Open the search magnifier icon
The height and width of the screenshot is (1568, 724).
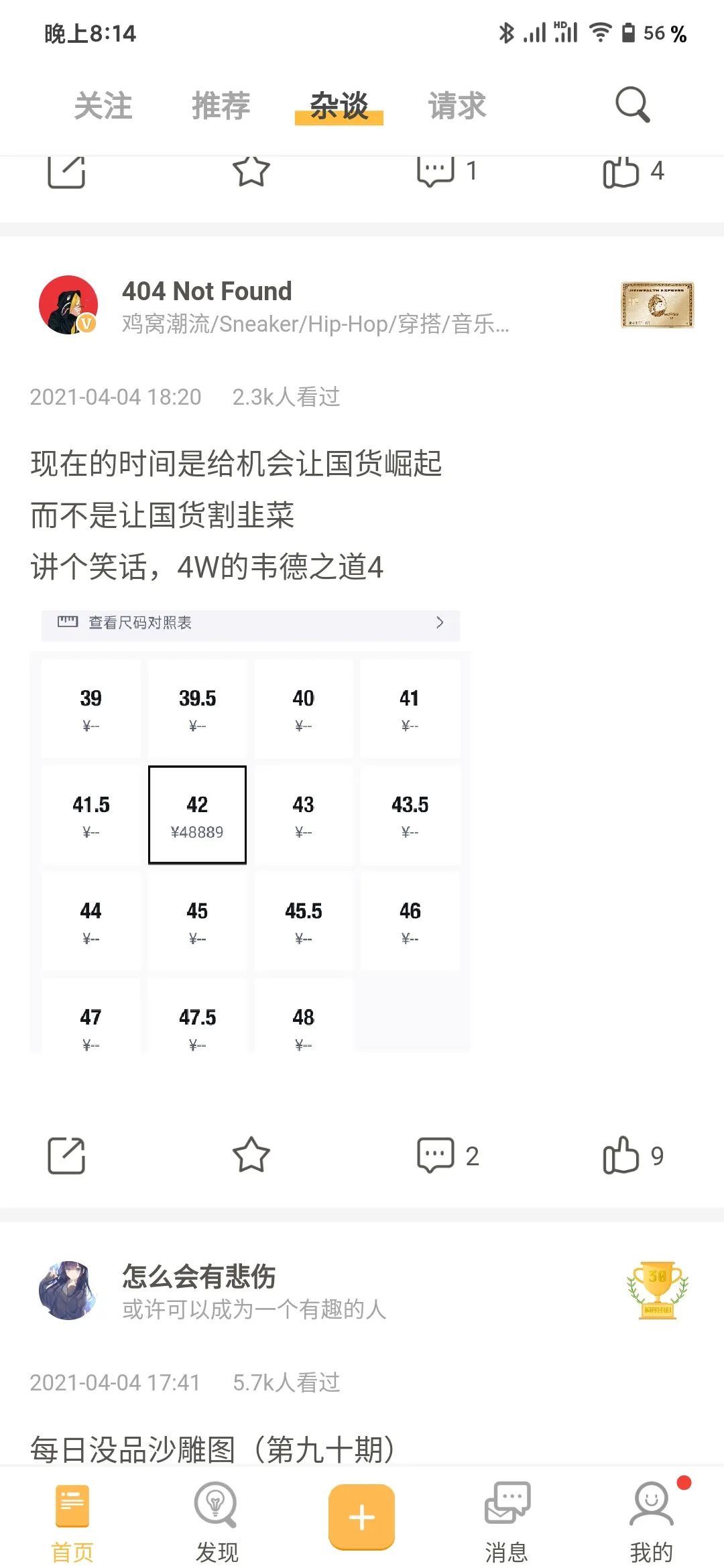(x=632, y=105)
